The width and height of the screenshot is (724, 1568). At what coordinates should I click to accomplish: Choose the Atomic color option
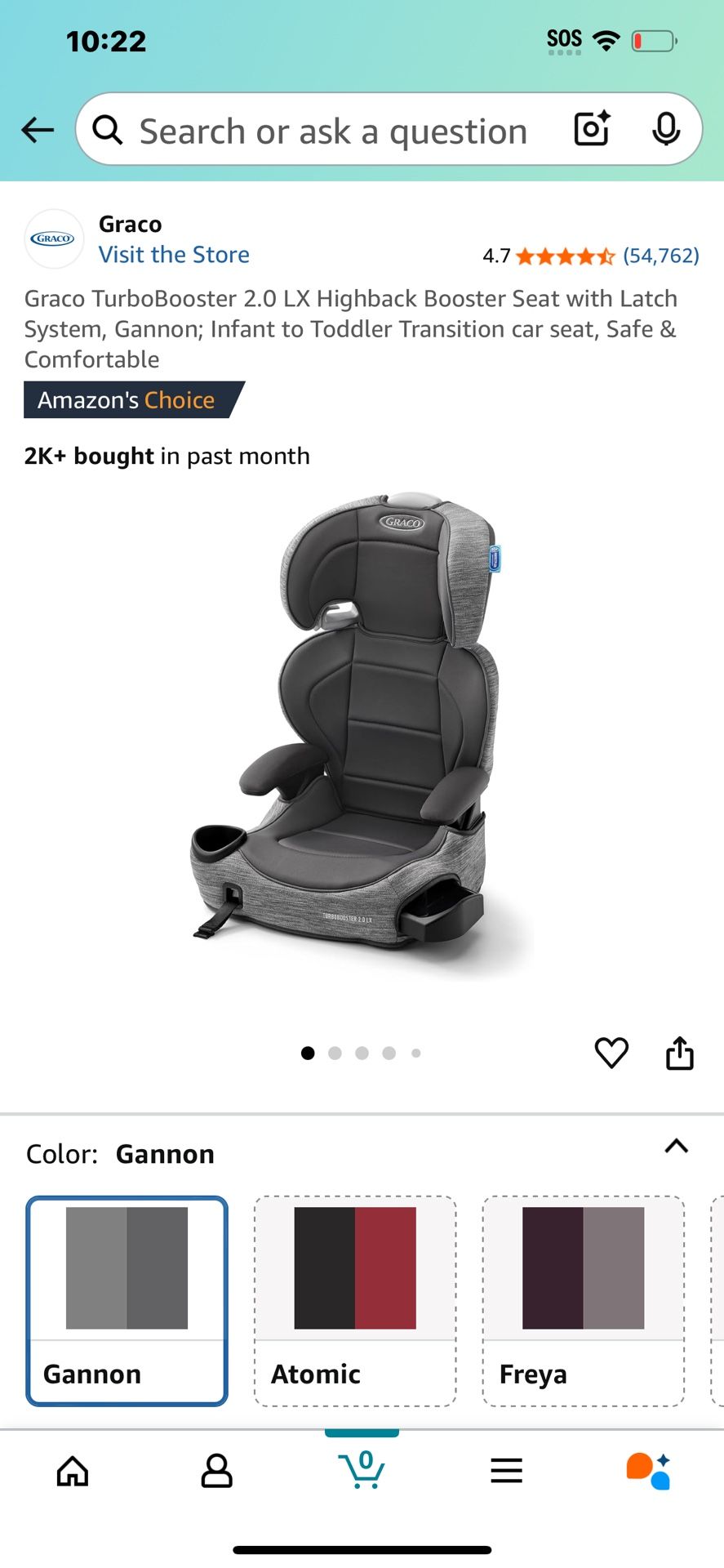(x=355, y=1300)
